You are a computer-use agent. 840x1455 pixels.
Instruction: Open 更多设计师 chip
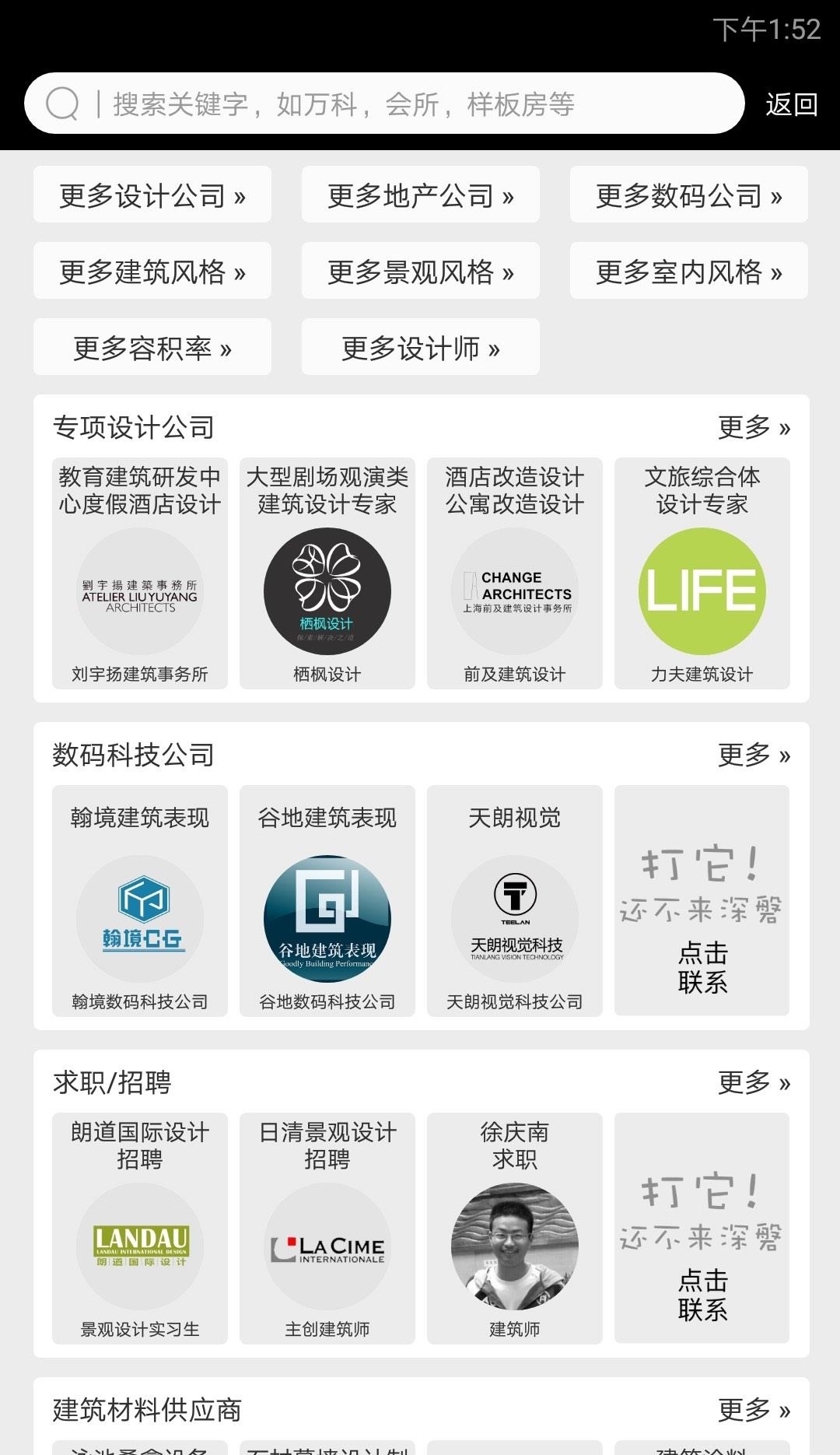[x=421, y=348]
